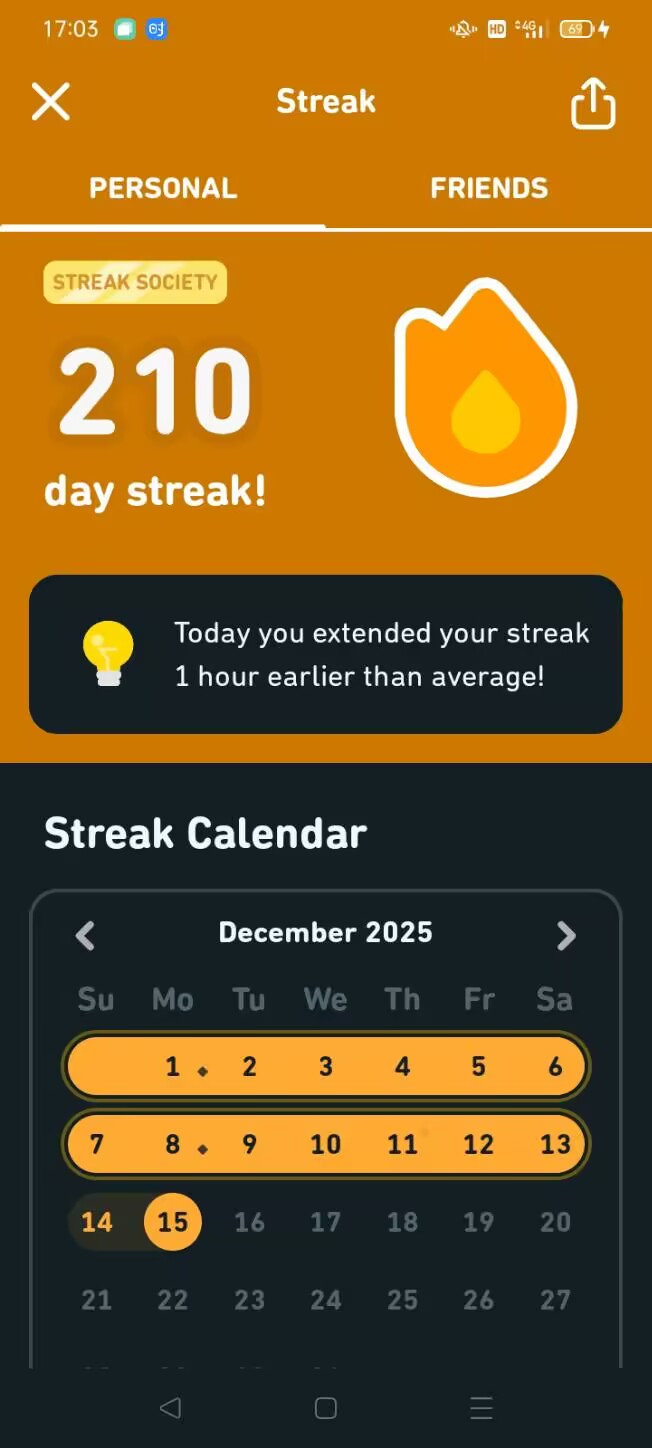Close the Streak screen

point(51,102)
